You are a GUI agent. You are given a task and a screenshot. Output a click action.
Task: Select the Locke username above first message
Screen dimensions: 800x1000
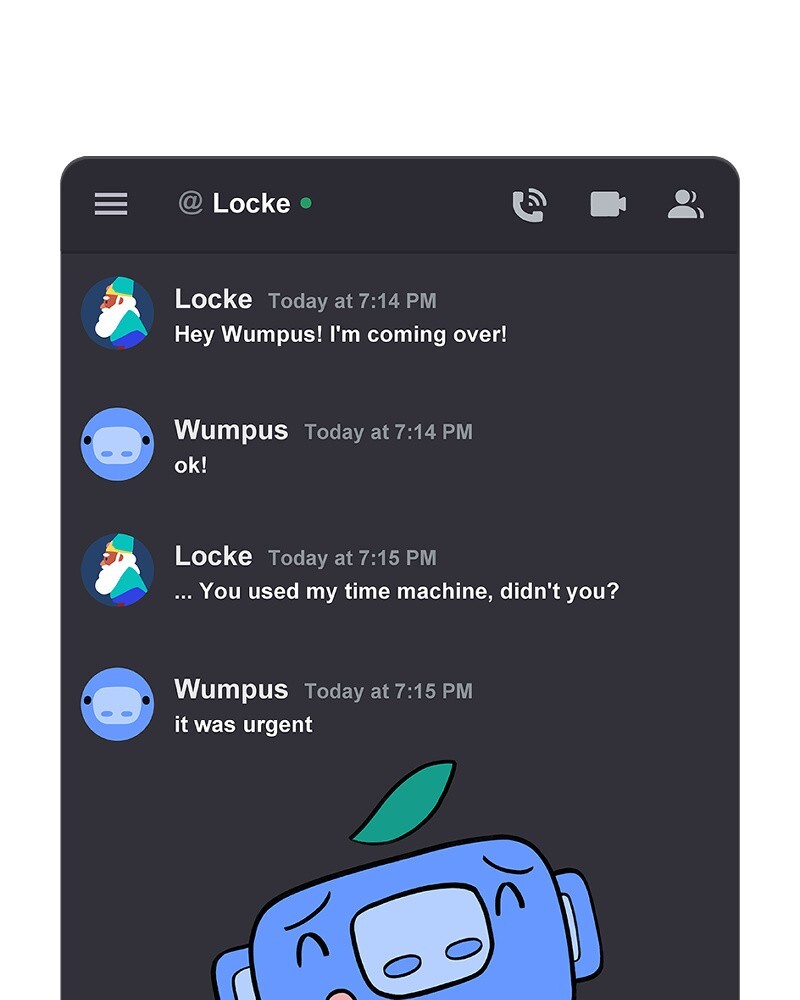click(212, 298)
